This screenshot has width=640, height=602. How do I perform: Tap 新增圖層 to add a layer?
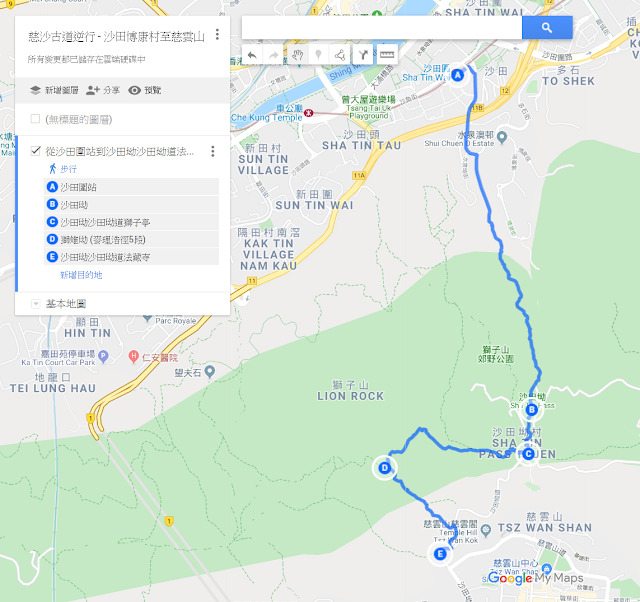coord(54,90)
